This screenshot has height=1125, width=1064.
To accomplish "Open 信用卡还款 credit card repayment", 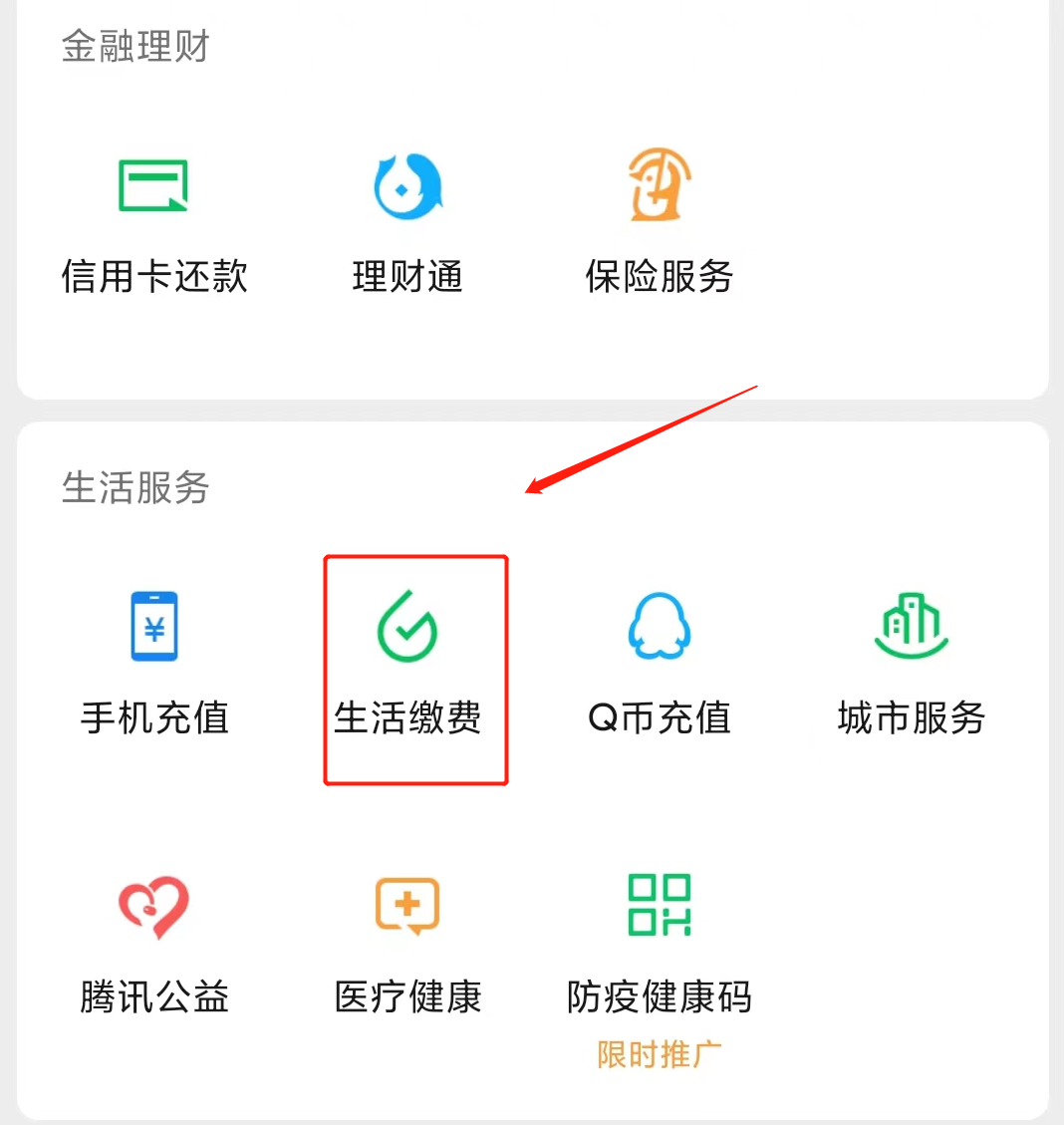I will pyautogui.click(x=154, y=219).
